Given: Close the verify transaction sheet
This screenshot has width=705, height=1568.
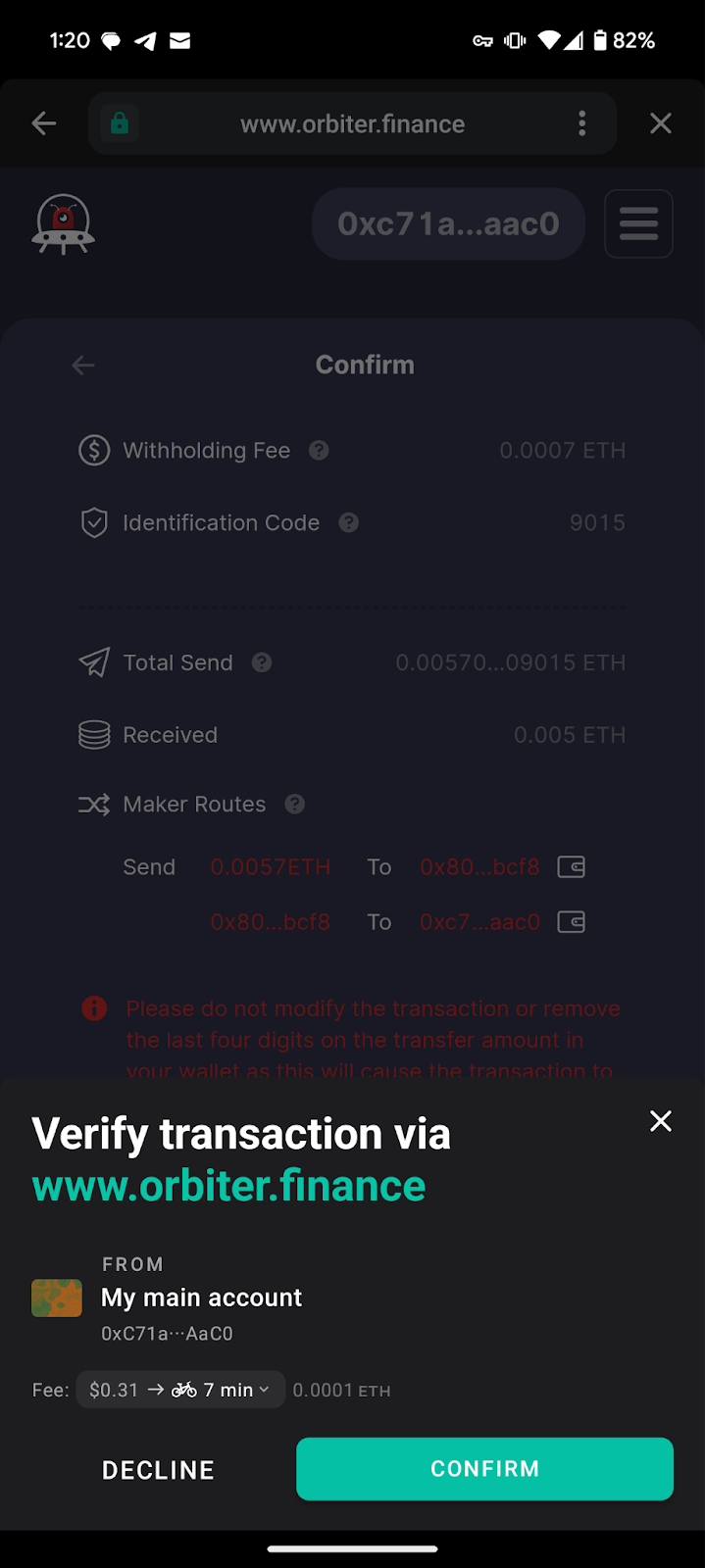Looking at the screenshot, I should [x=661, y=1121].
